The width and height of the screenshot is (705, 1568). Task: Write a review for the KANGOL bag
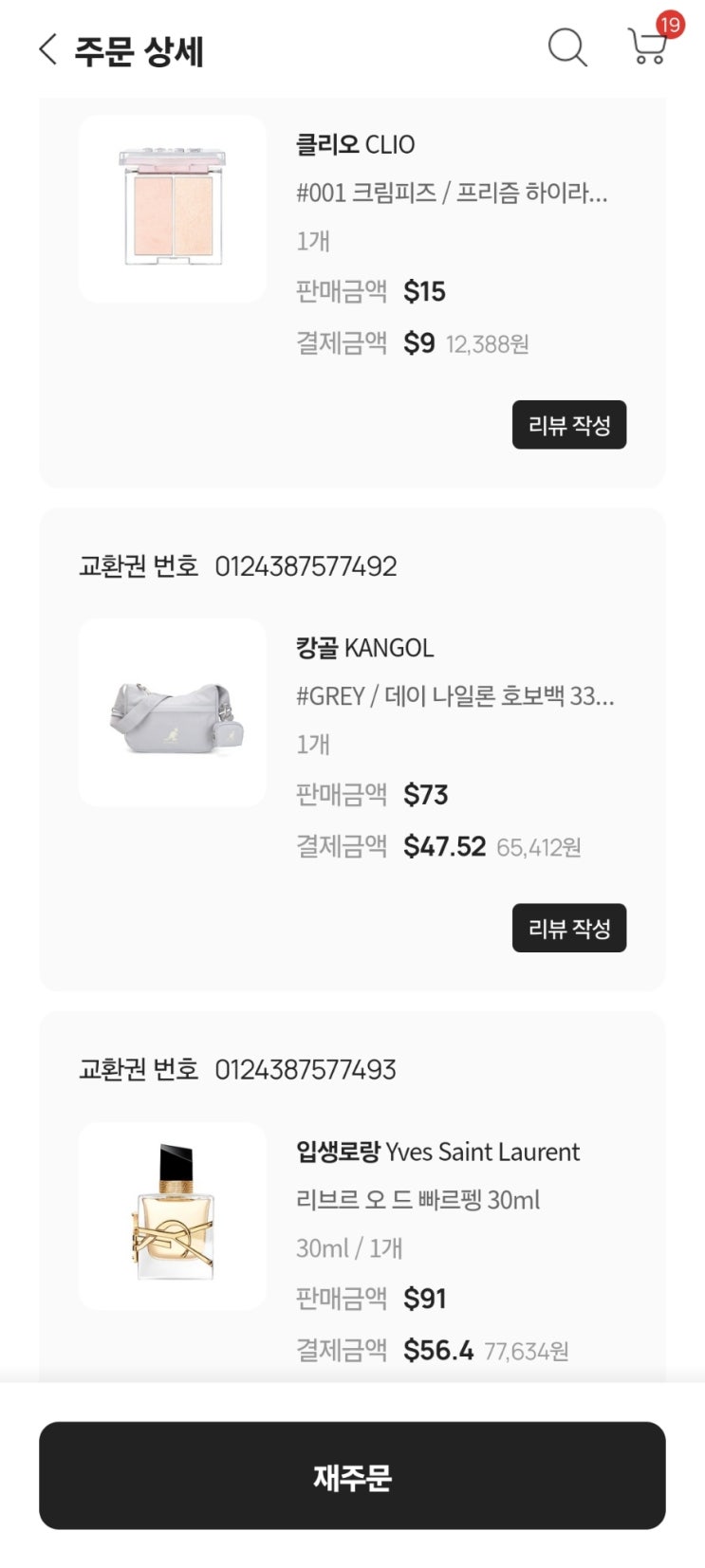(x=569, y=928)
